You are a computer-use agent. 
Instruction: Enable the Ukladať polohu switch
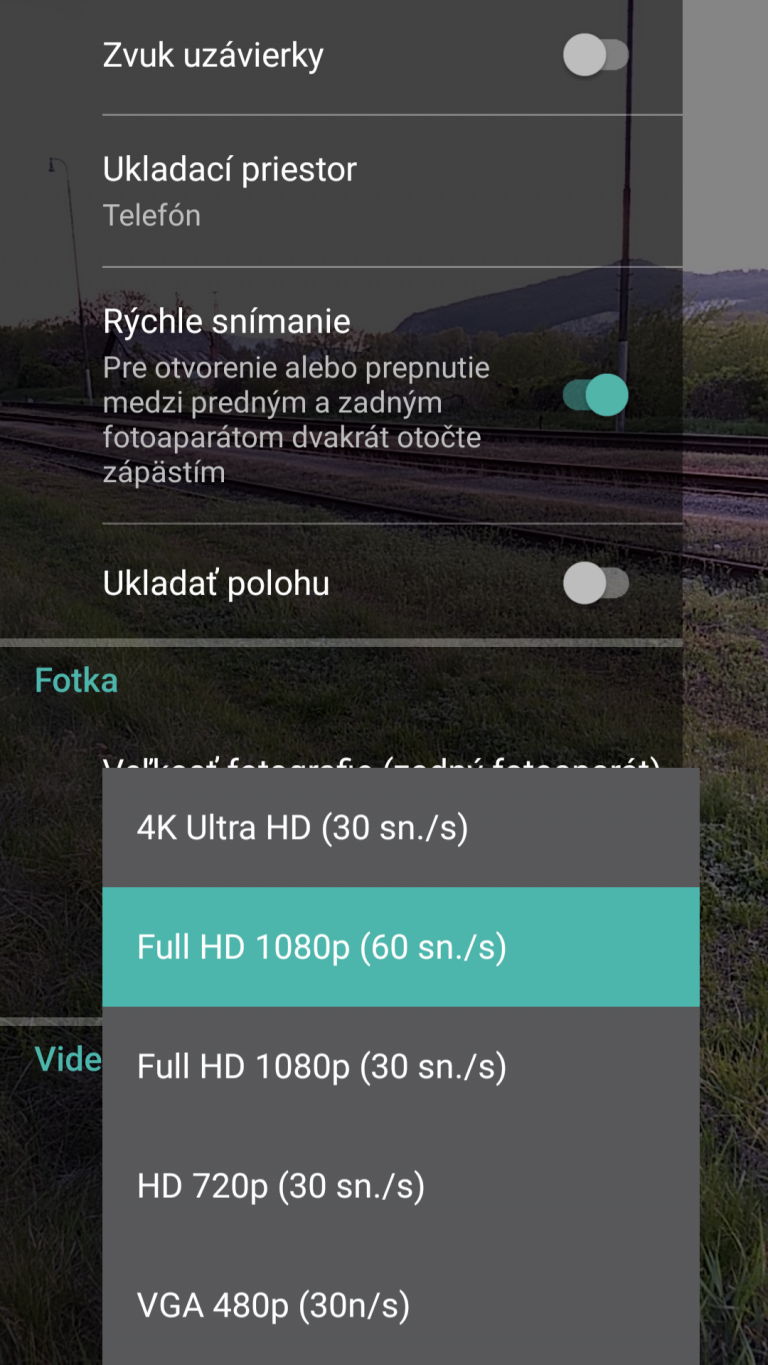coord(595,584)
